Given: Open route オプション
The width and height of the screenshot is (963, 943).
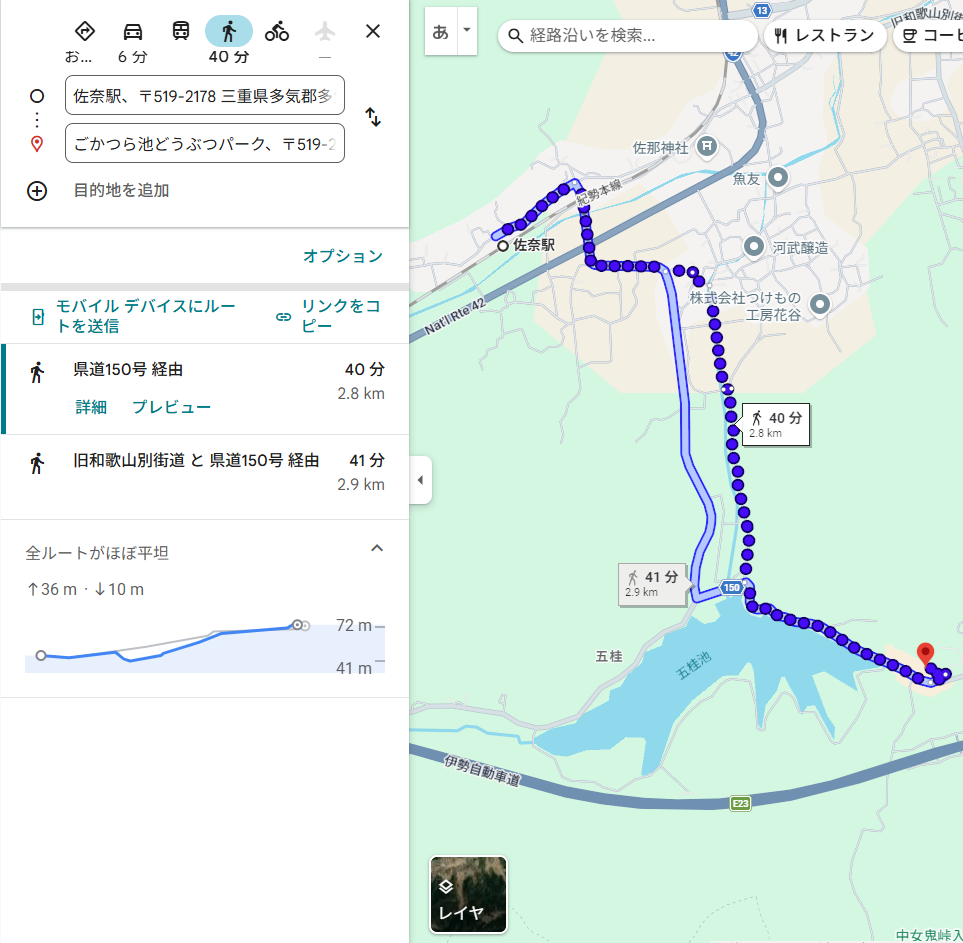Looking at the screenshot, I should [343, 256].
